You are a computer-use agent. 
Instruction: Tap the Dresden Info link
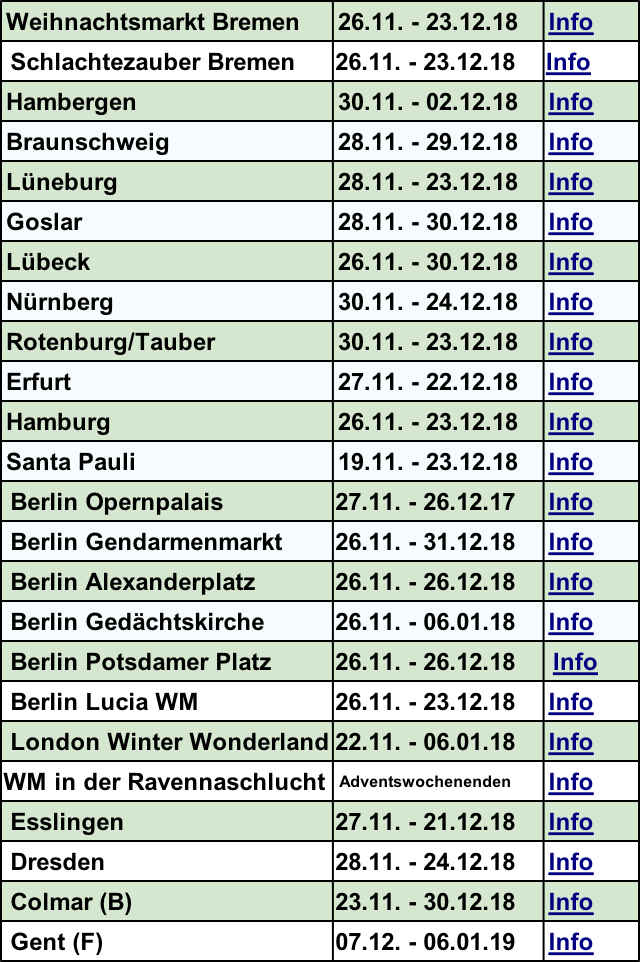coord(570,862)
